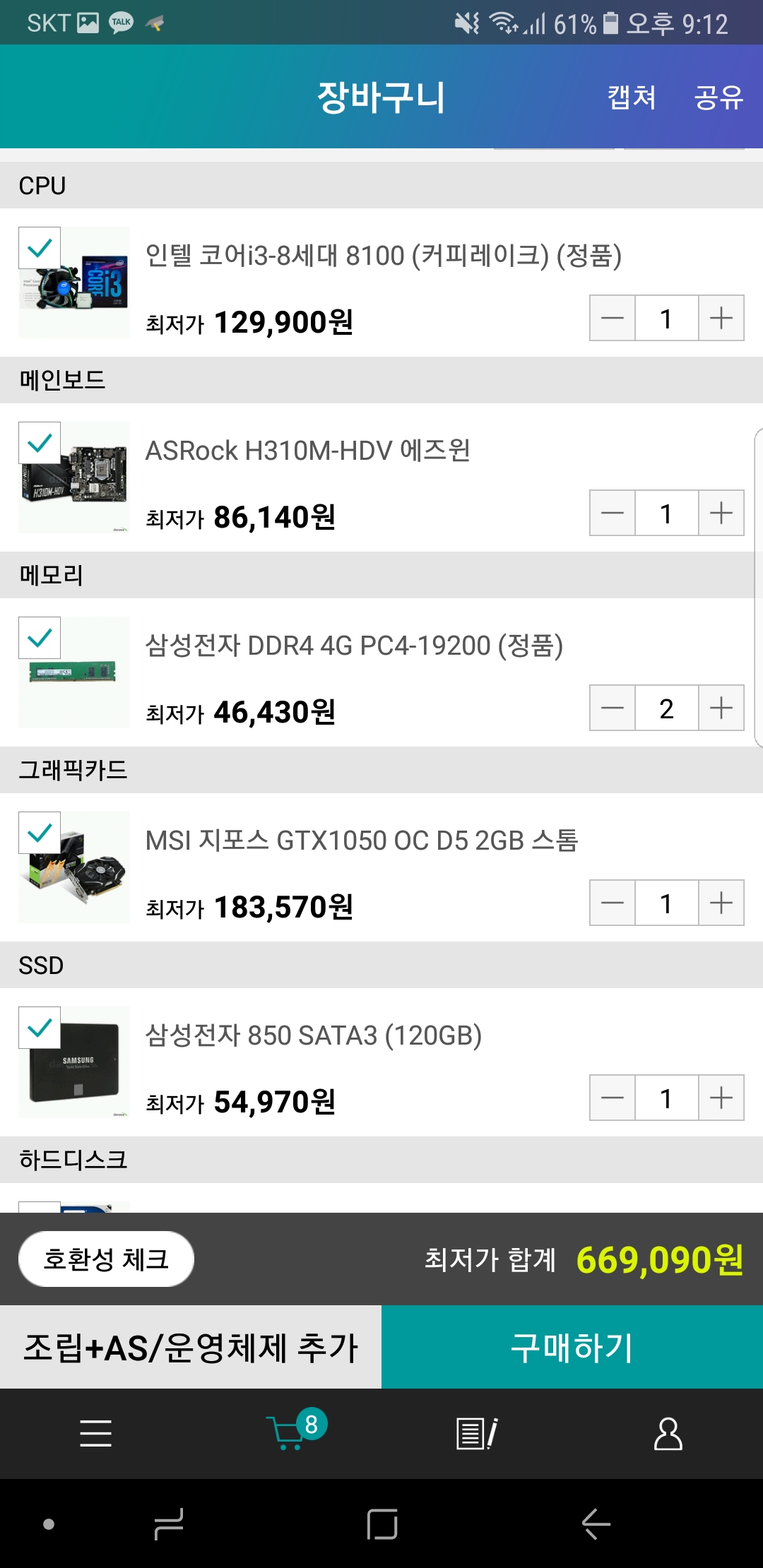Tap the 캡쳐 capture button

click(x=632, y=97)
